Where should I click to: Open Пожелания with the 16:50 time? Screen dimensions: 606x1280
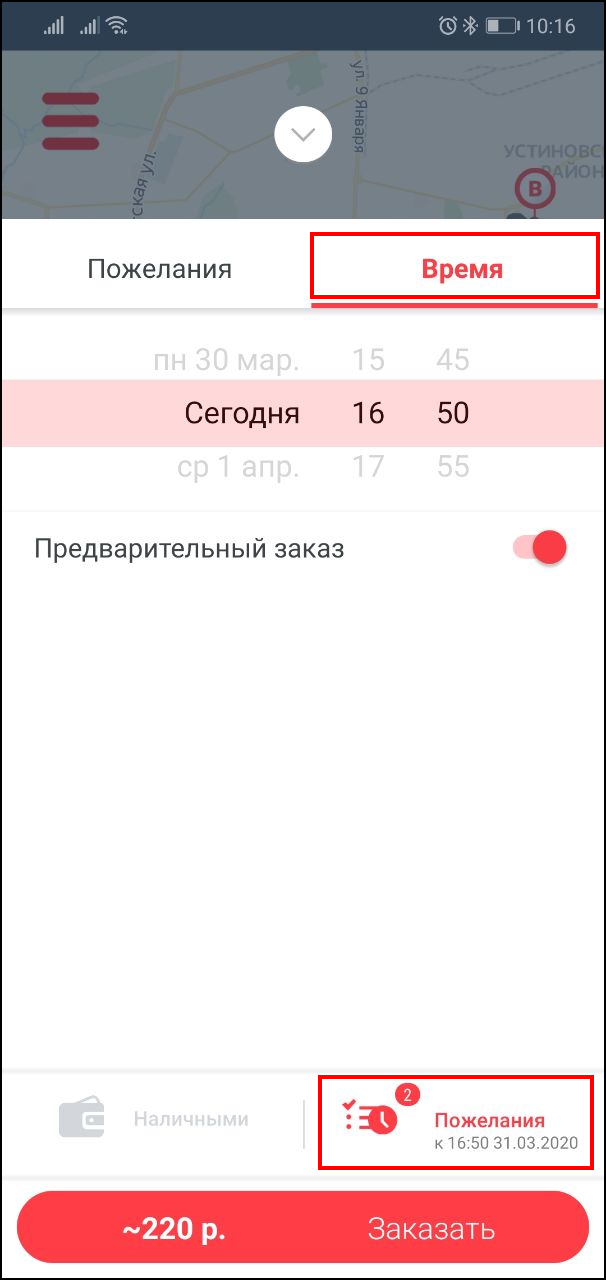pyautogui.click(x=458, y=1122)
